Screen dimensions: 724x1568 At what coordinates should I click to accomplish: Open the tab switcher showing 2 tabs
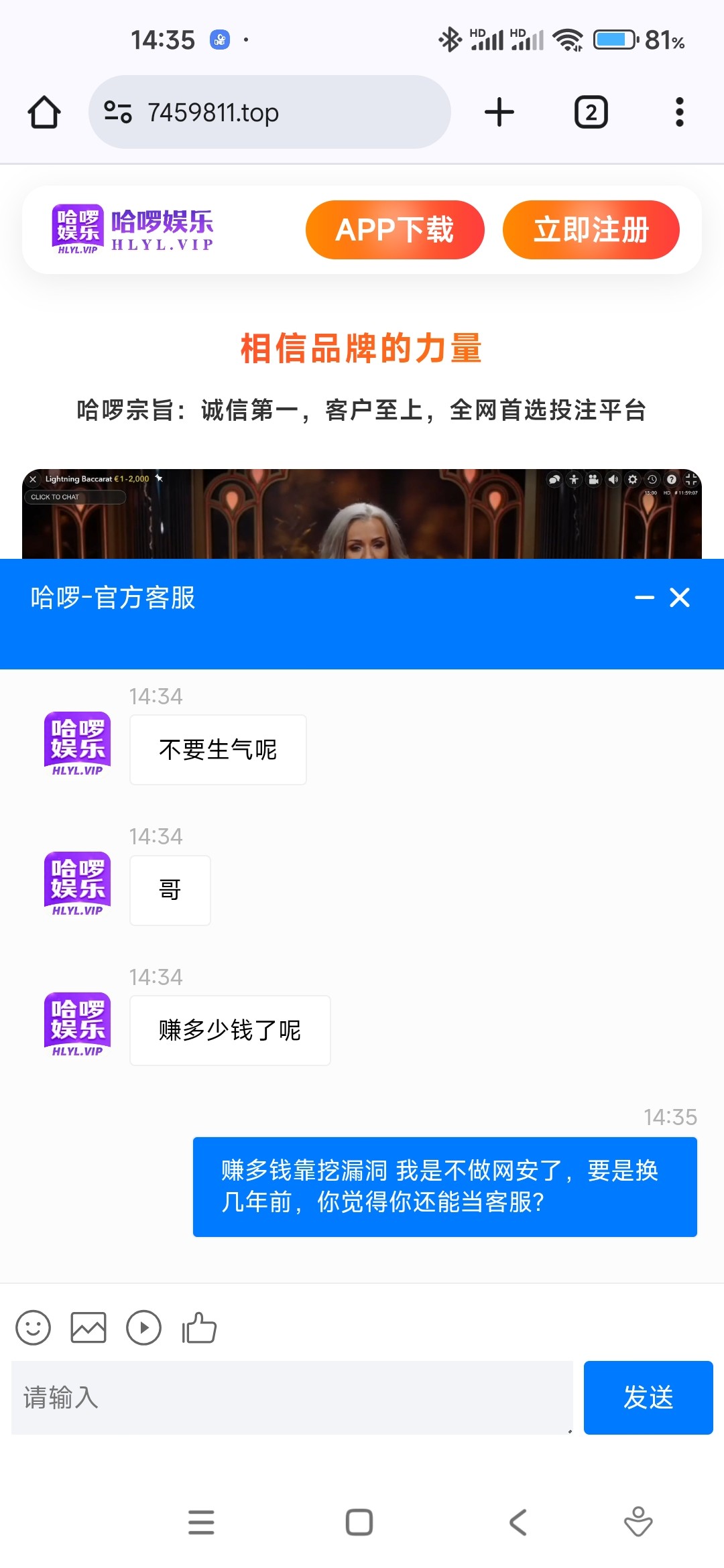tap(591, 111)
